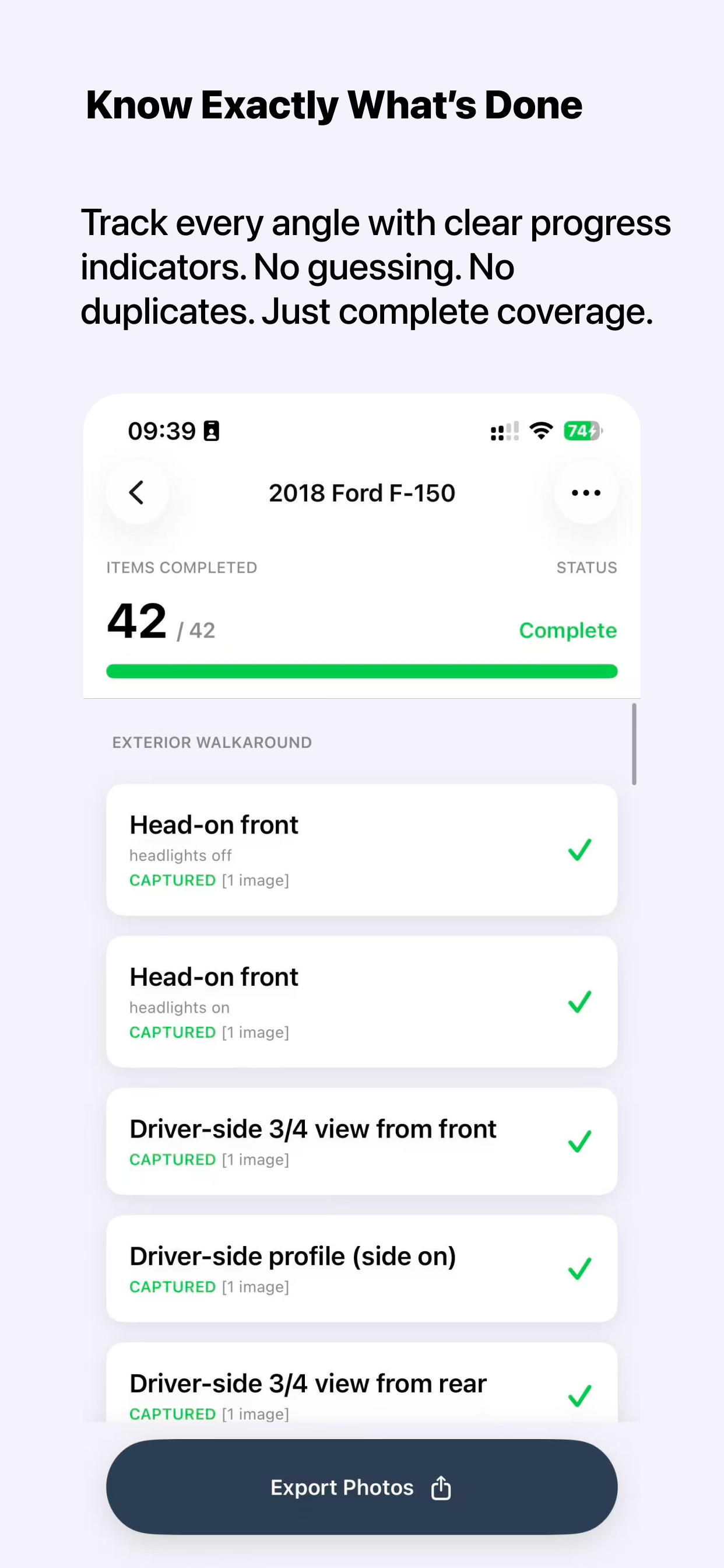
Task: Select the 2018 Ford F-150 title
Action: click(x=361, y=493)
